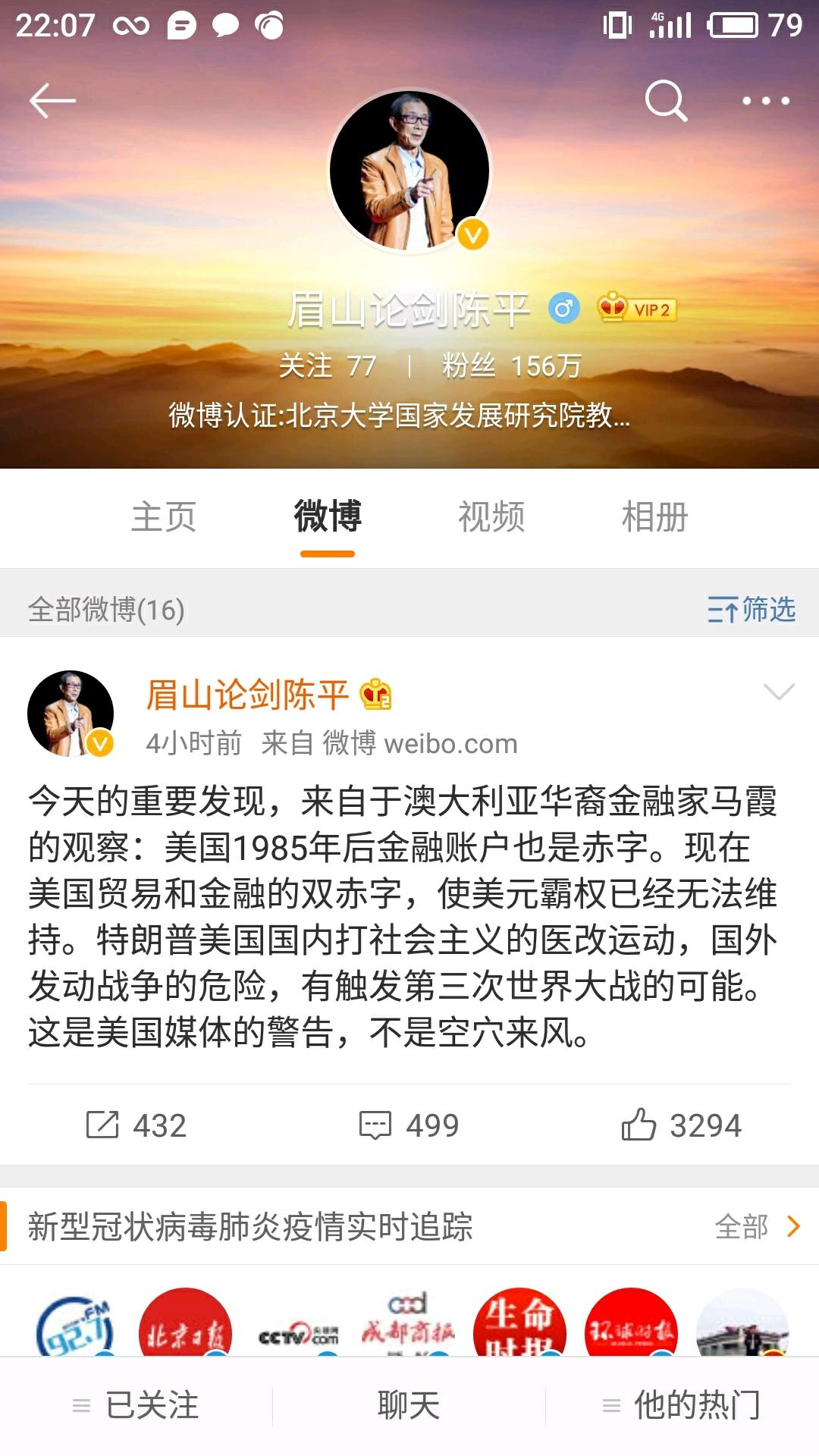Open comments with 499 replies

[x=409, y=1125]
